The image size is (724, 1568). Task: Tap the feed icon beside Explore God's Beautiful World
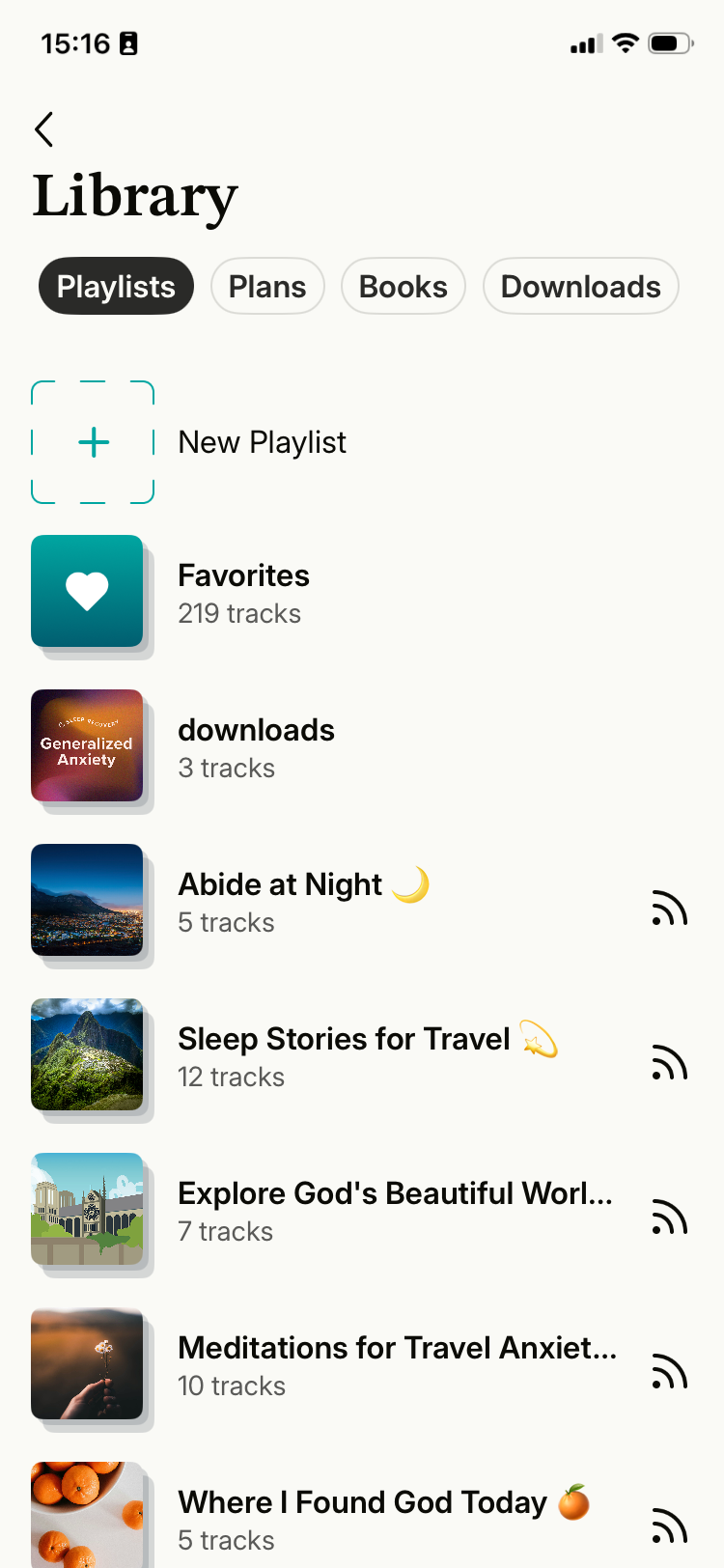(x=669, y=1218)
